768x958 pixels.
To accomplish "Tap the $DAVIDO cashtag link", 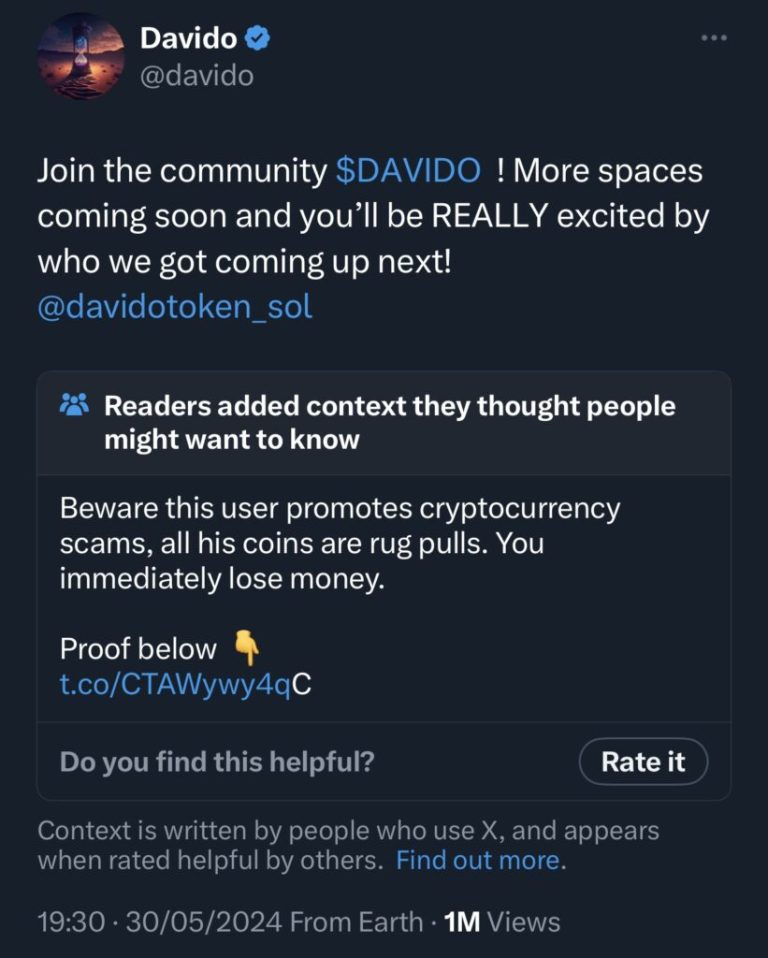I will point(407,171).
